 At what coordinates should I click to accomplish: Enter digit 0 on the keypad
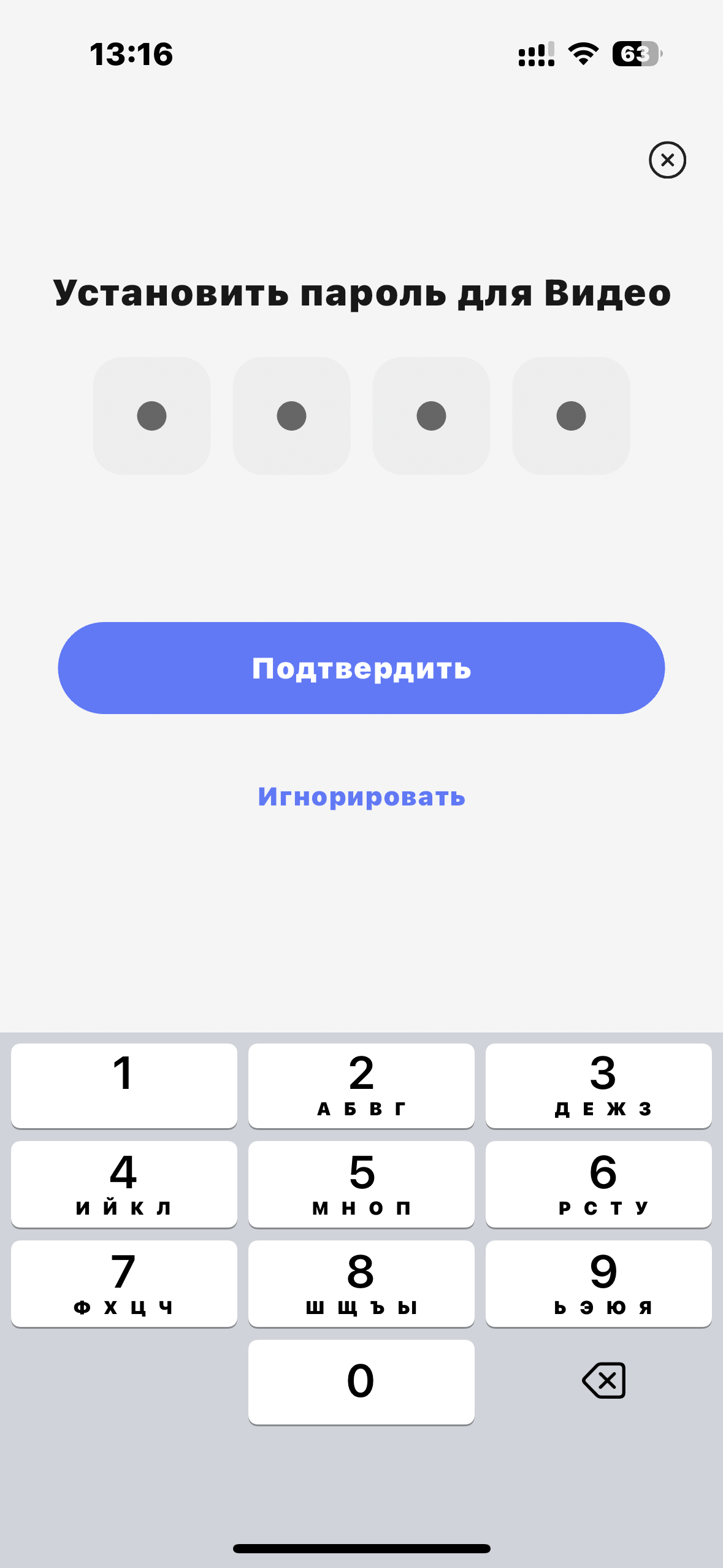point(361,1381)
